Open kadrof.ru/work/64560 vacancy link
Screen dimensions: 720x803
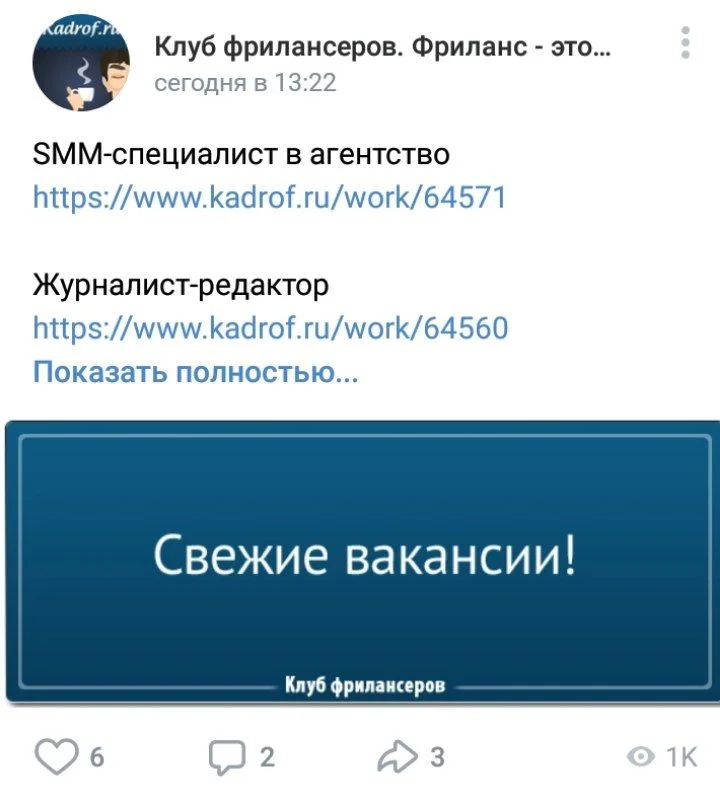pyautogui.click(x=270, y=327)
